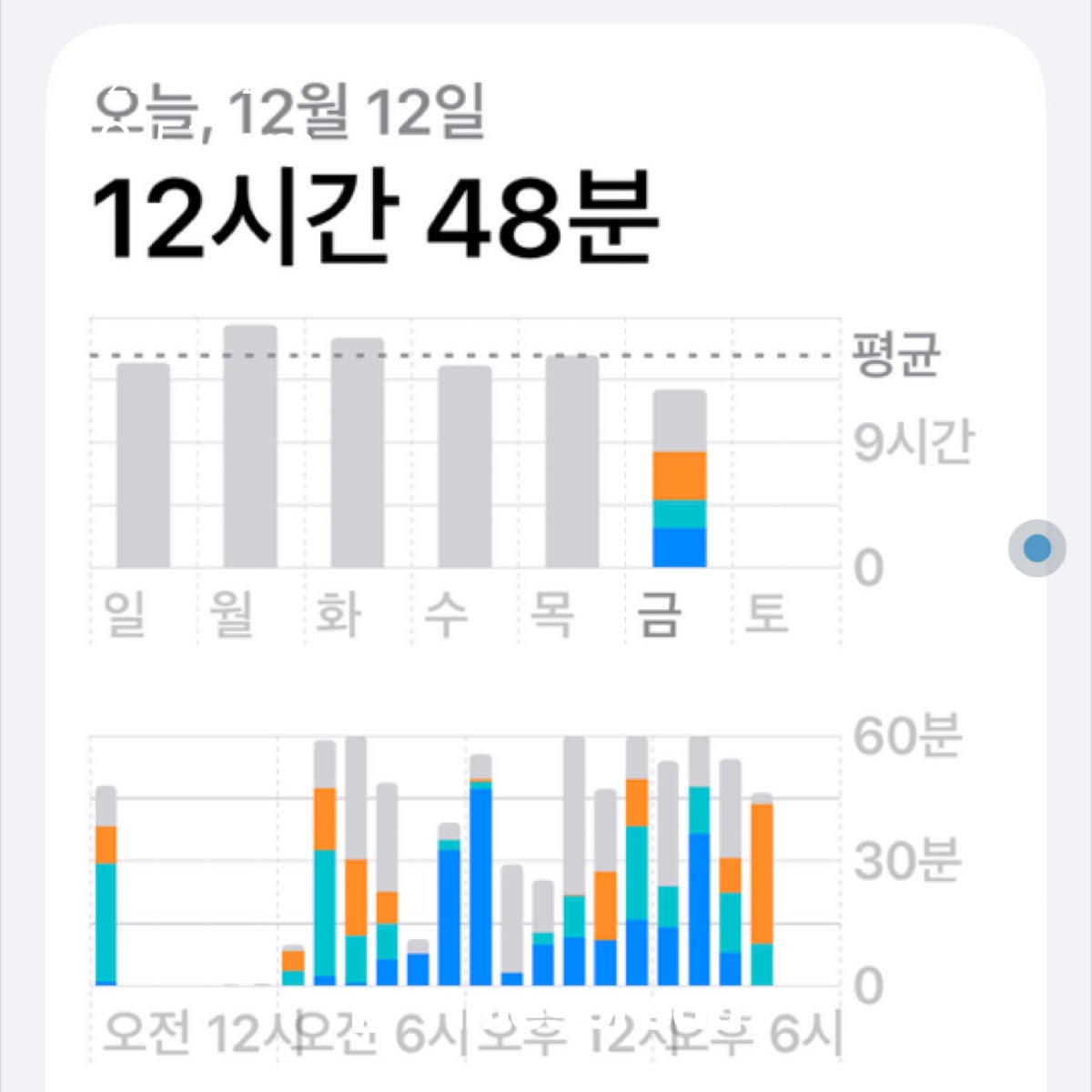Select the 목 (Thursday) usage bar

tap(572, 461)
